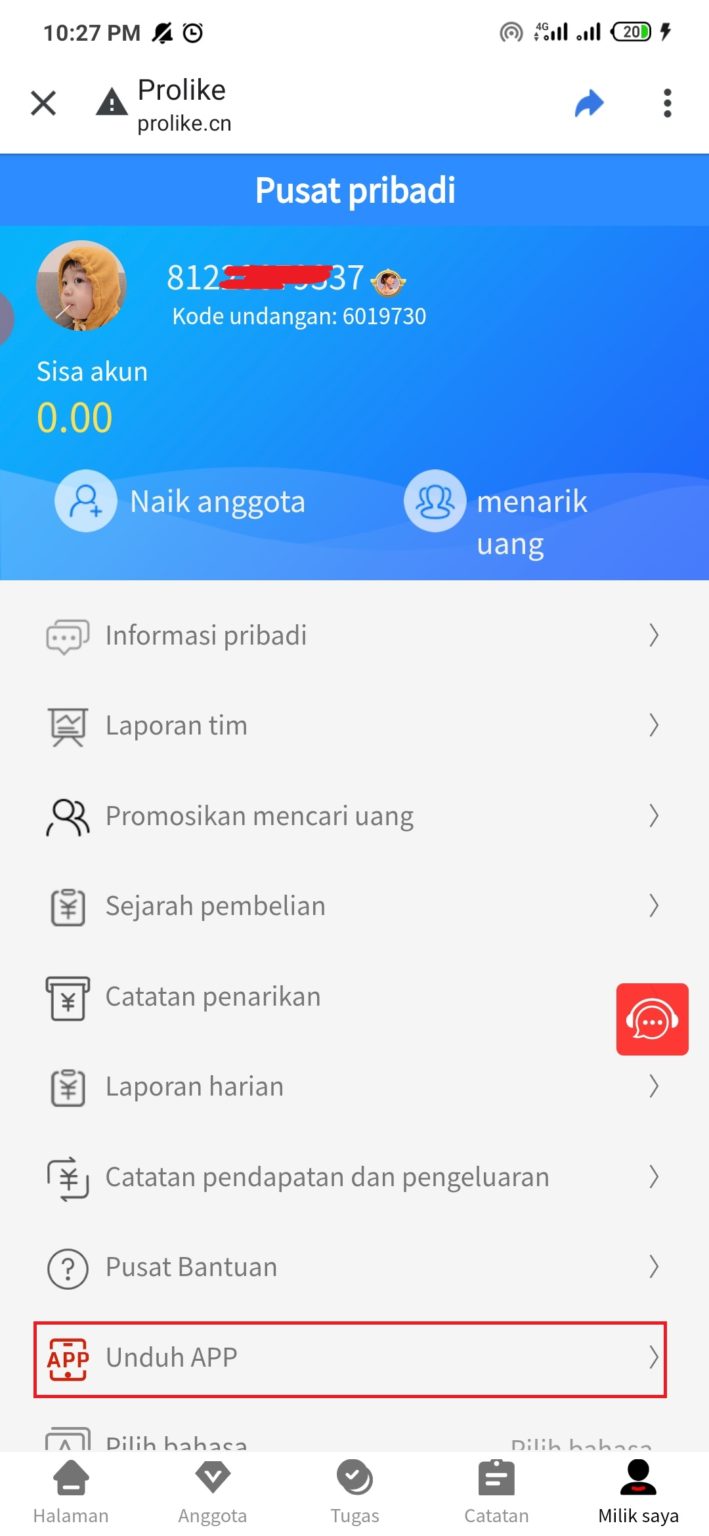This screenshot has height=1536, width=709.
Task: Tap menarik uang to withdraw money
Action: tap(497, 521)
